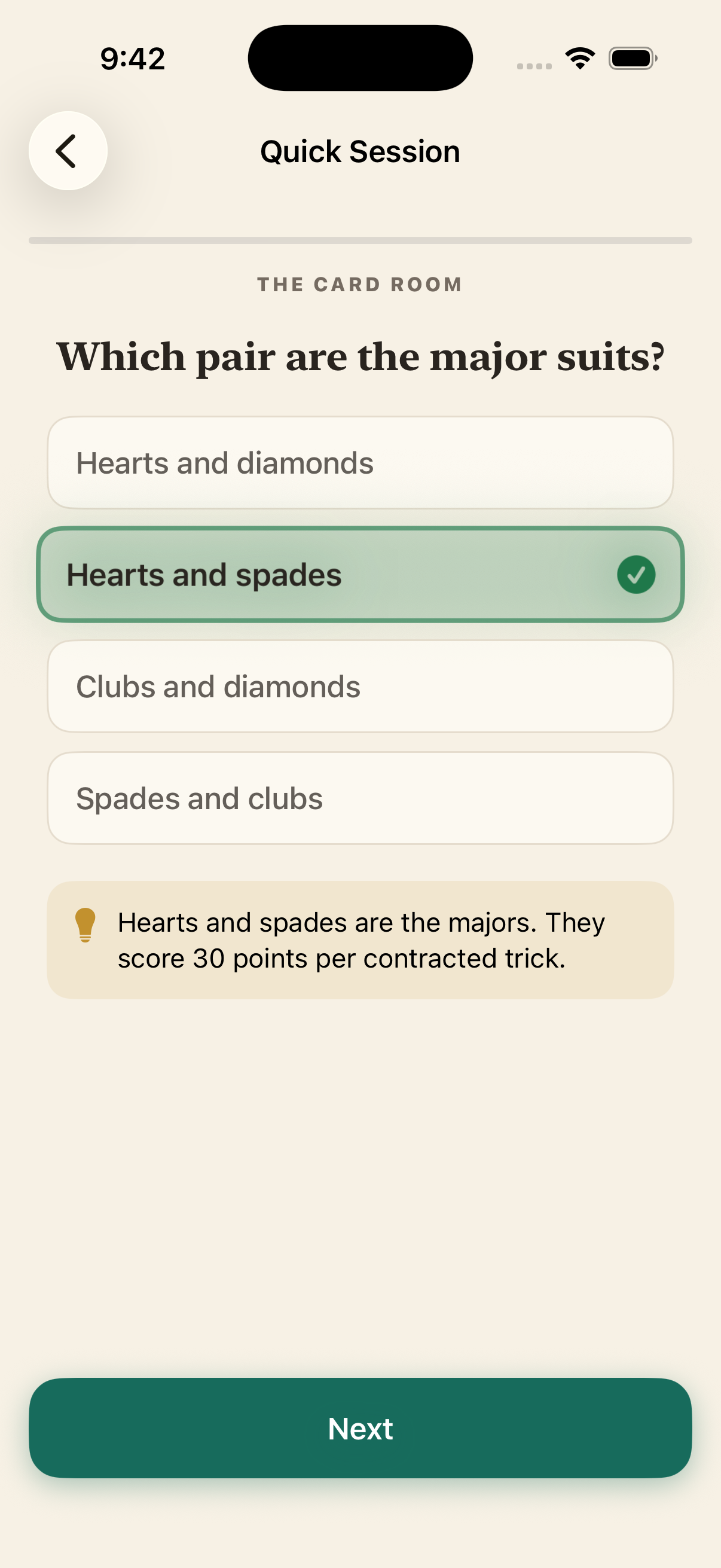Image resolution: width=721 pixels, height=1568 pixels.
Task: Choose the Hearts and spades option
Action: pyautogui.click(x=360, y=575)
